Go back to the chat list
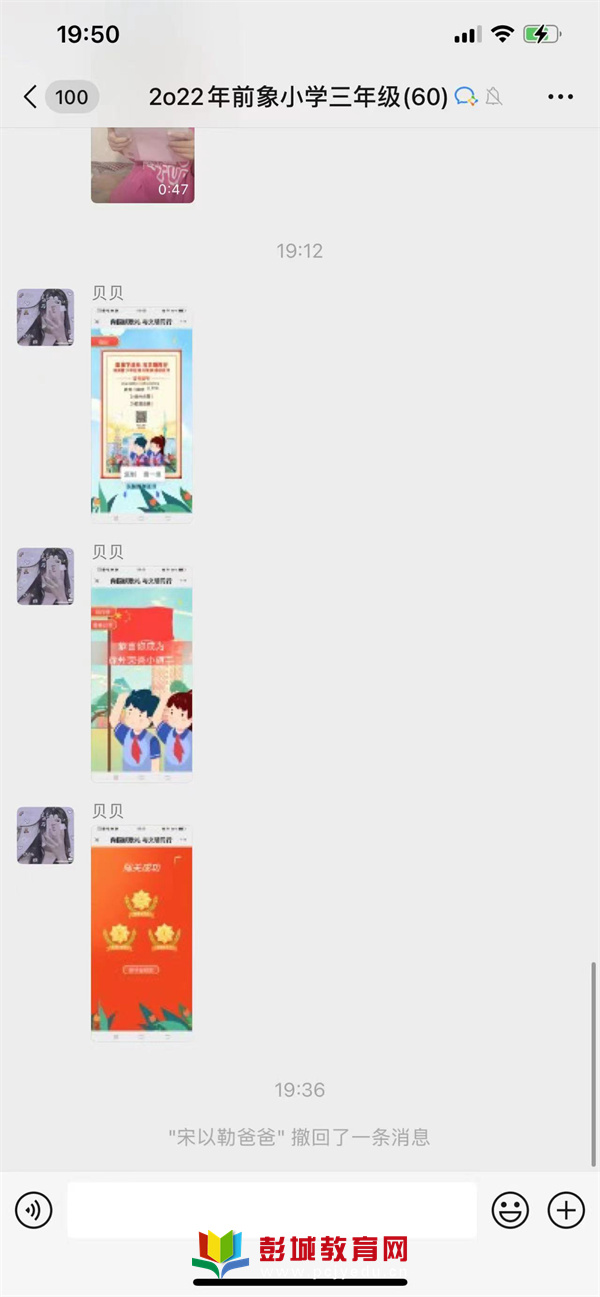 (30, 97)
